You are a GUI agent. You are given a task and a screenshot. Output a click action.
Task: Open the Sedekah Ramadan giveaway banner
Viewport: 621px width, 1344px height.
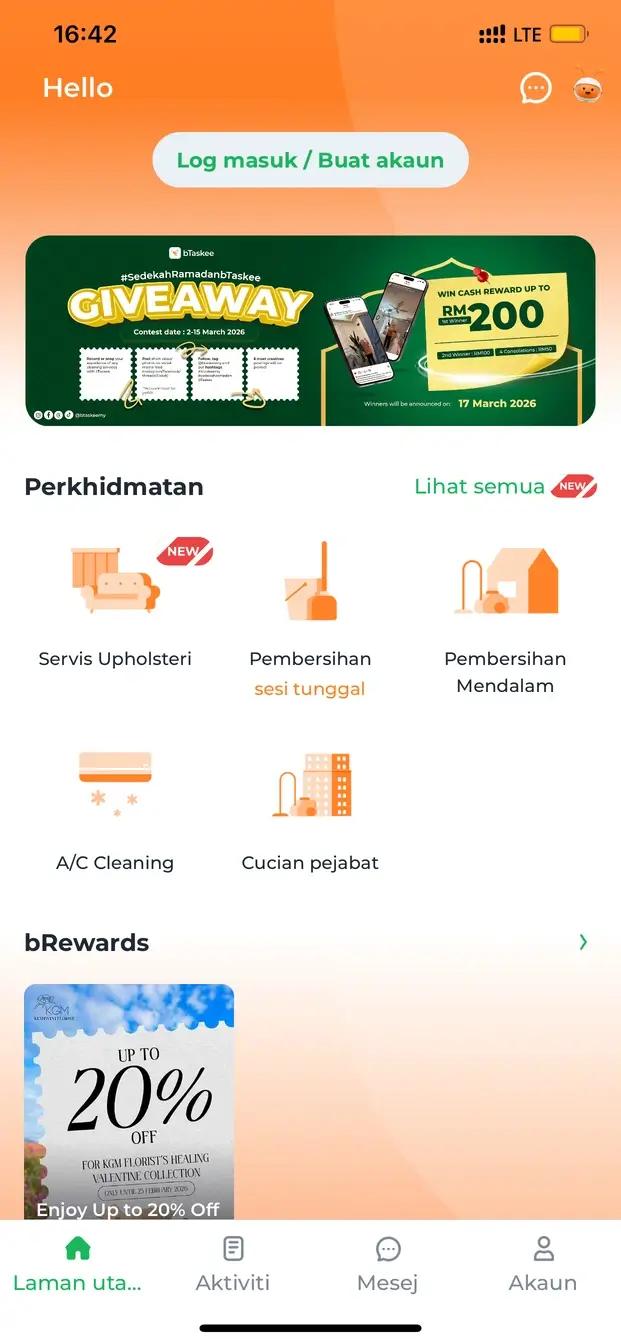pyautogui.click(x=310, y=331)
